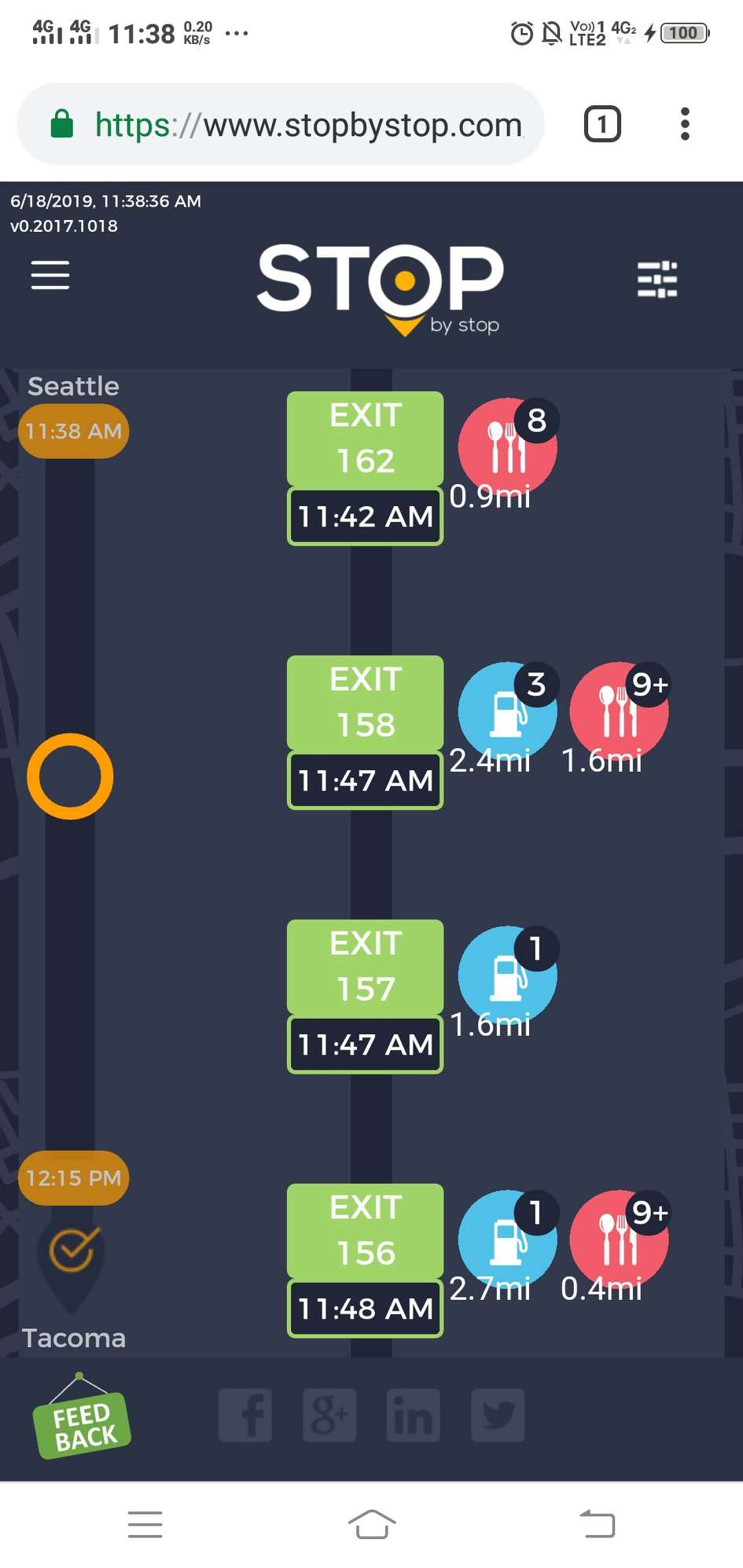Viewport: 743px width, 1568px height.
Task: Open the filter settings icon
Action: pyautogui.click(x=657, y=279)
